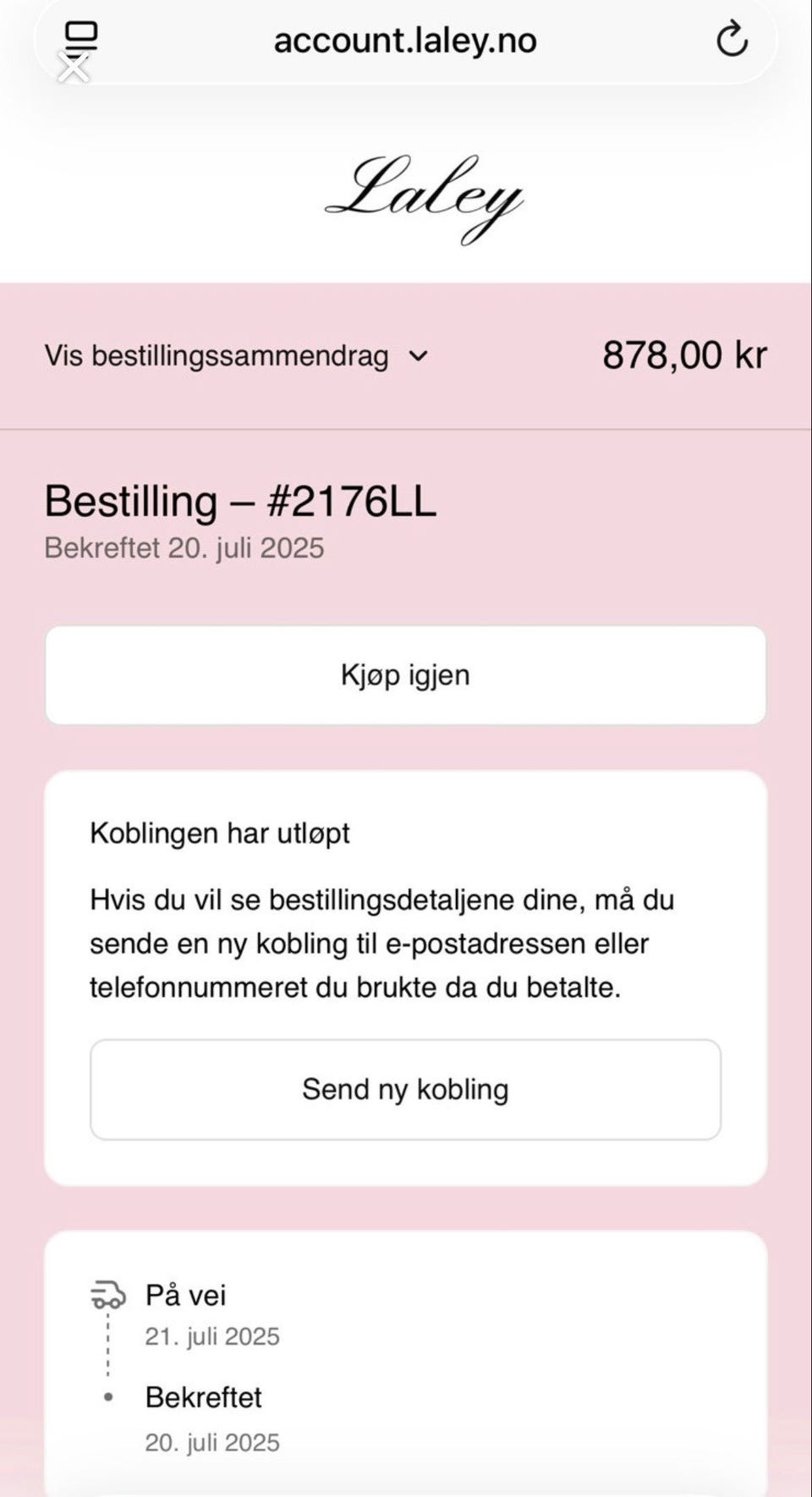Image resolution: width=812 pixels, height=1497 pixels.
Task: Select the chevron beside Vis bestillingssammendrag
Action: tap(417, 356)
